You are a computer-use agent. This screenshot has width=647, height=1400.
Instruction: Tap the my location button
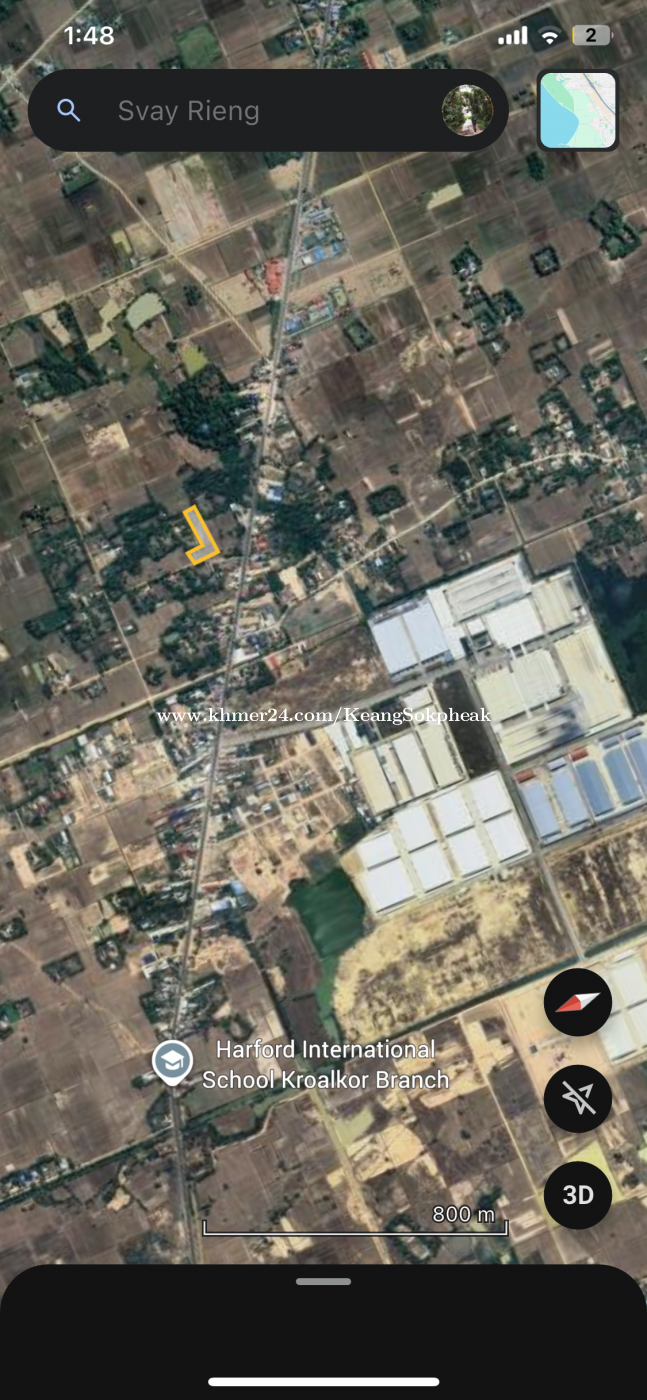(x=578, y=1098)
